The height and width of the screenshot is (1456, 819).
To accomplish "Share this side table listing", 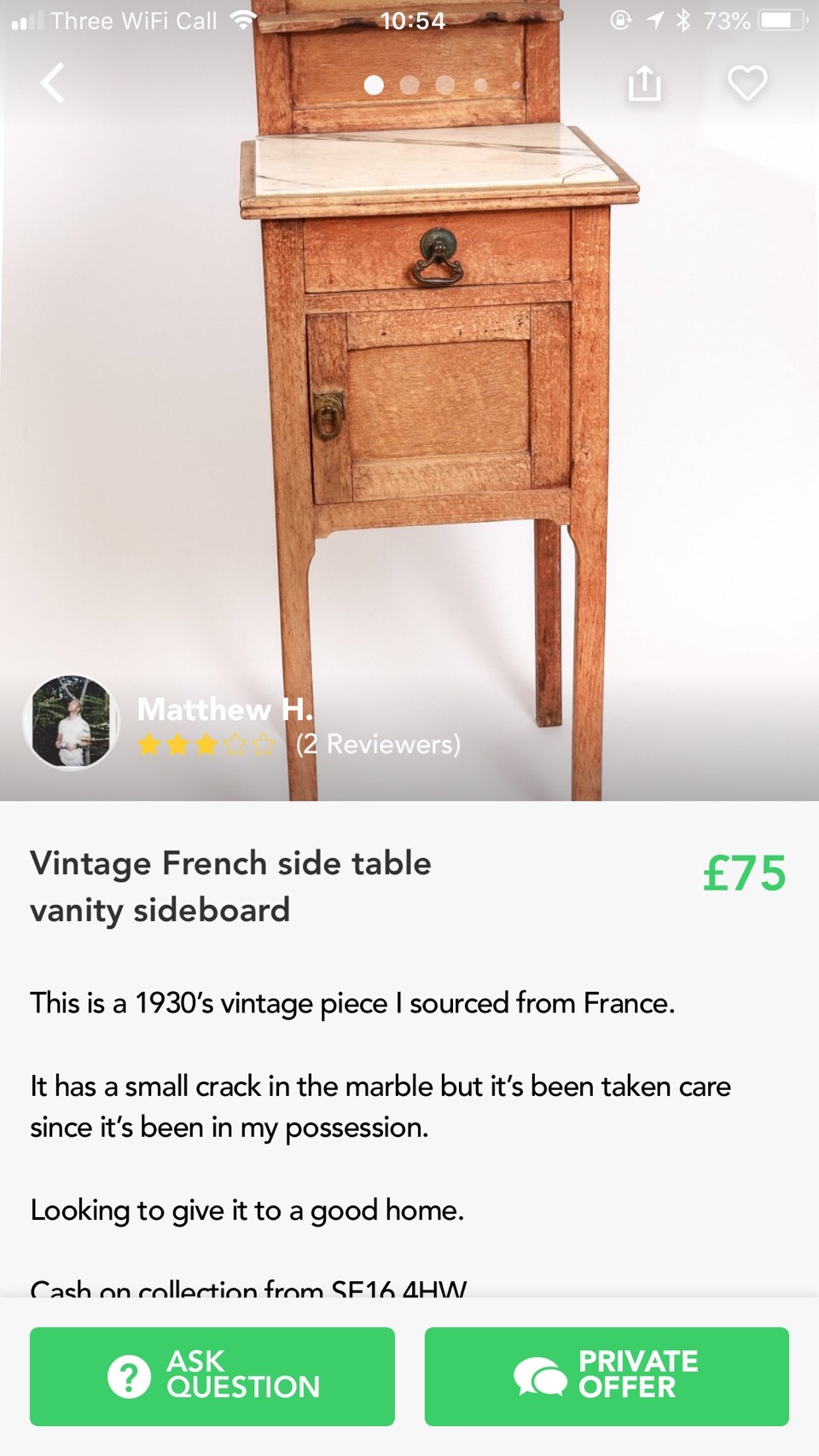I will 644,84.
